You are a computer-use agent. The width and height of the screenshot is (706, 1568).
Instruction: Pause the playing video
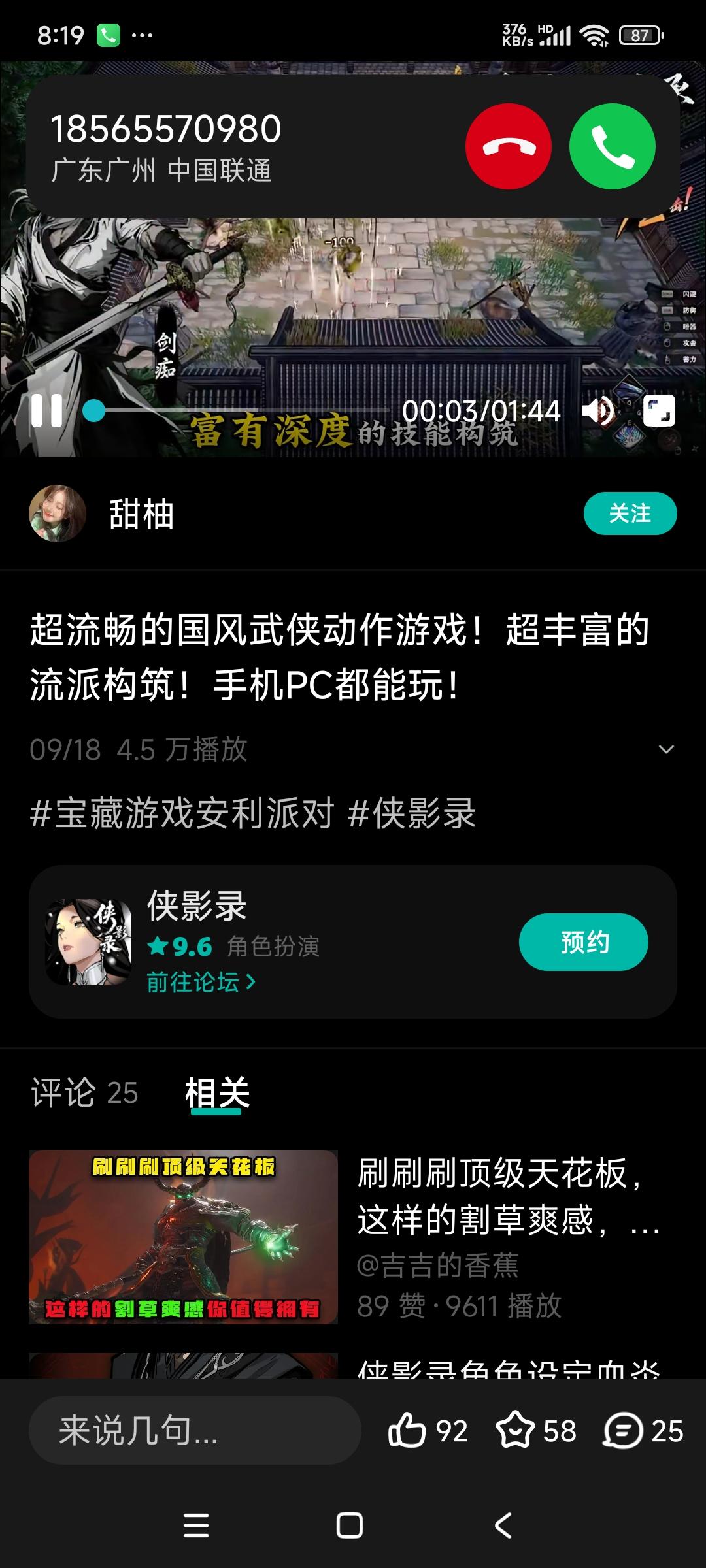click(x=44, y=410)
